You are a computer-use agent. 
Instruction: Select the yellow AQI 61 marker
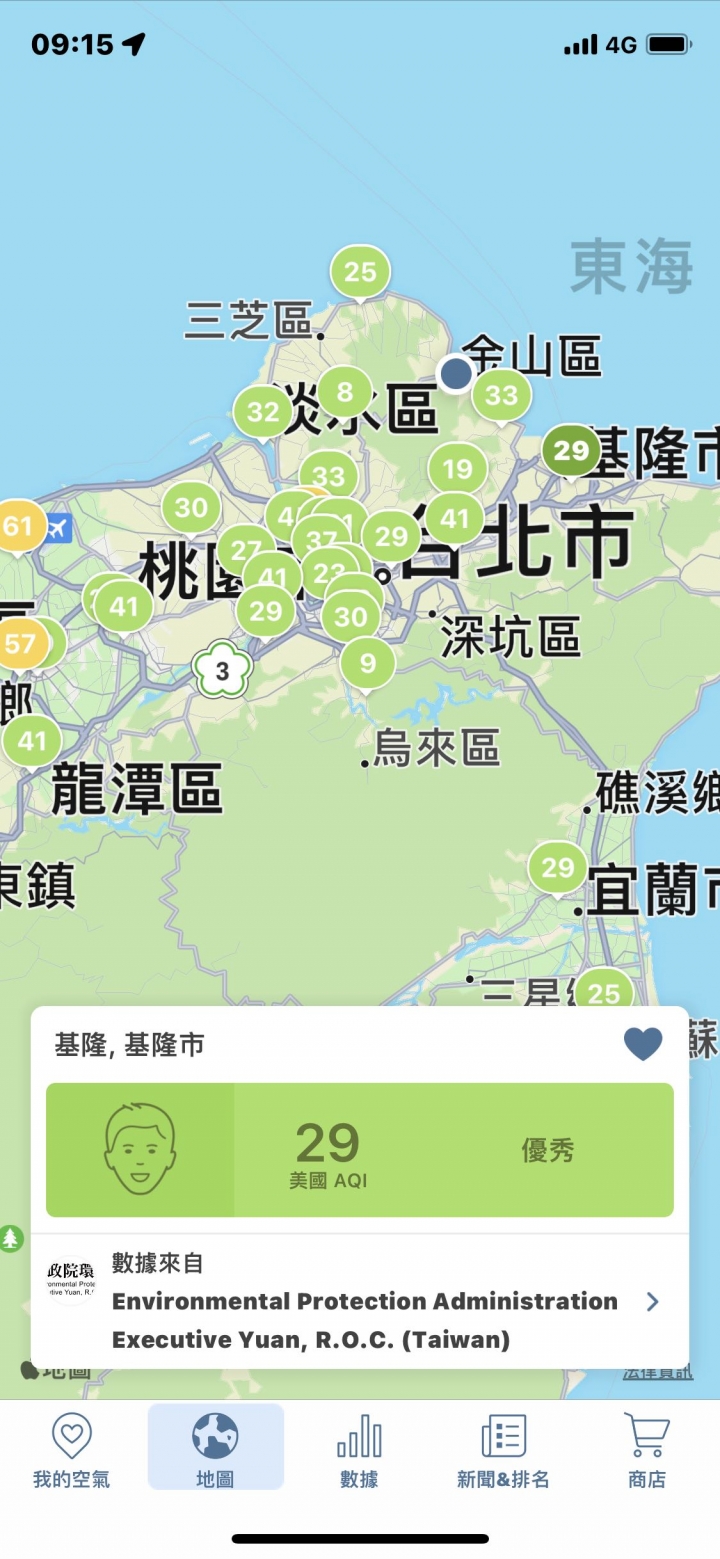coord(19,526)
